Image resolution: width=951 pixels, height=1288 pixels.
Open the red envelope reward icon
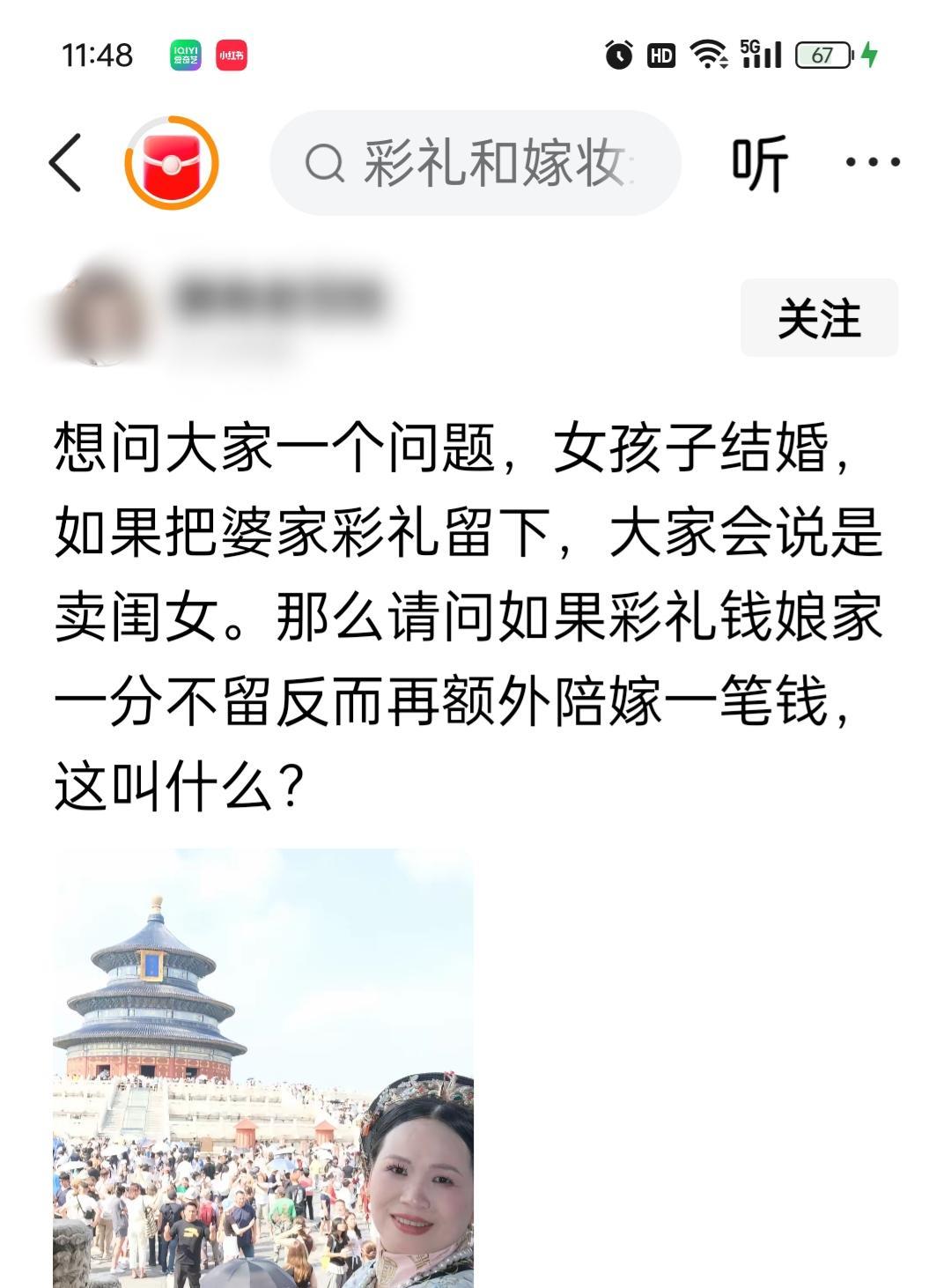172,163
